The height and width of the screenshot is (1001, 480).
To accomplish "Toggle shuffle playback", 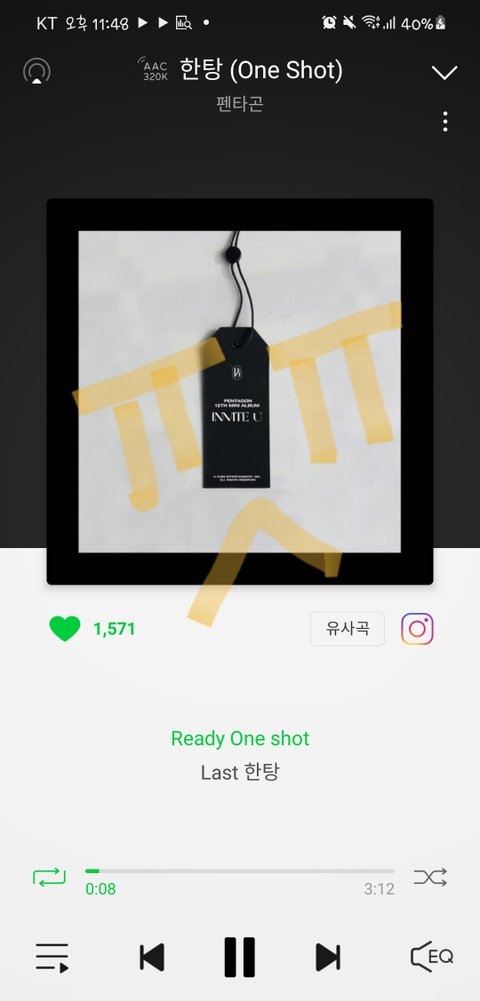I will point(430,877).
